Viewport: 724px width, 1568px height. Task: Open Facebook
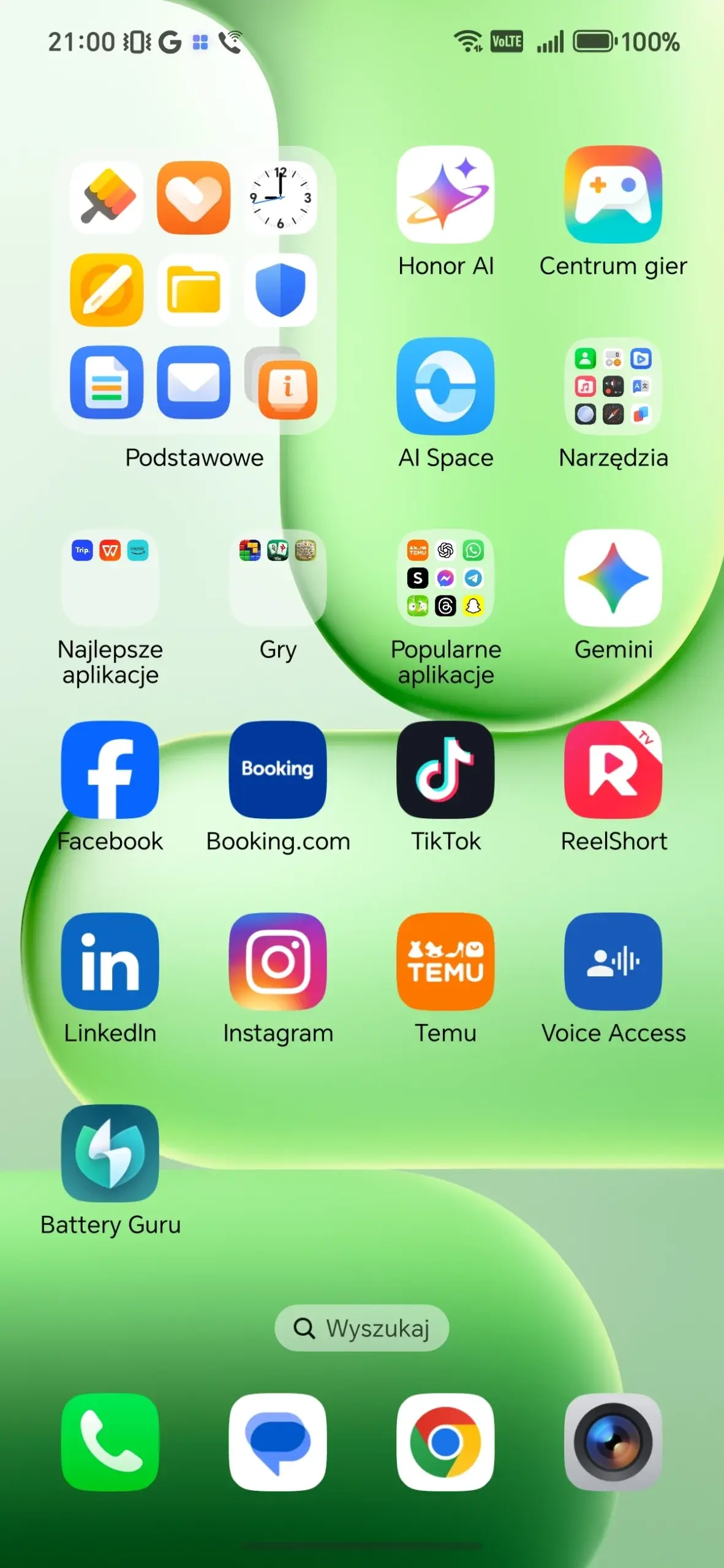110,770
